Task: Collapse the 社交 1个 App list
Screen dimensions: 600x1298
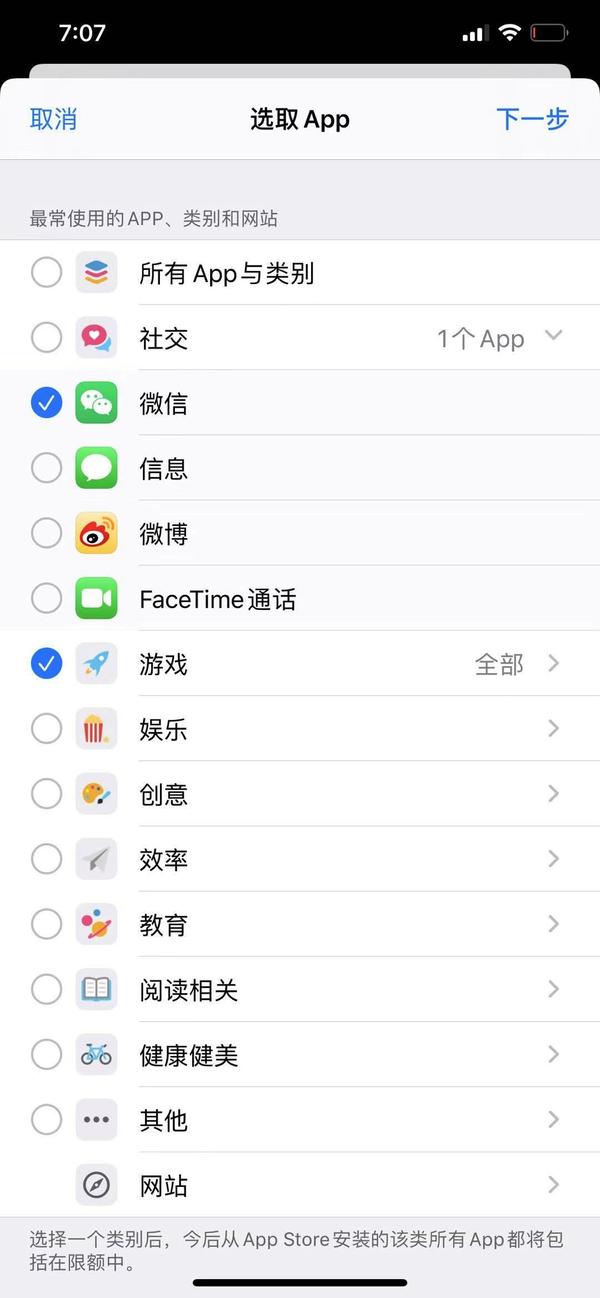Action: pyautogui.click(x=553, y=337)
